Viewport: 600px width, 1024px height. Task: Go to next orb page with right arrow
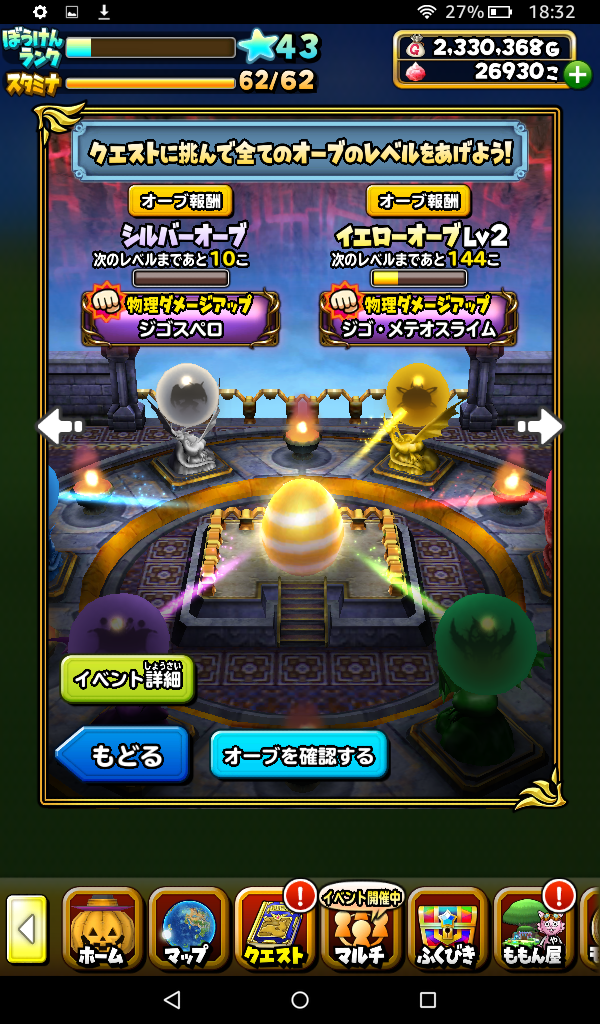pyautogui.click(x=541, y=426)
